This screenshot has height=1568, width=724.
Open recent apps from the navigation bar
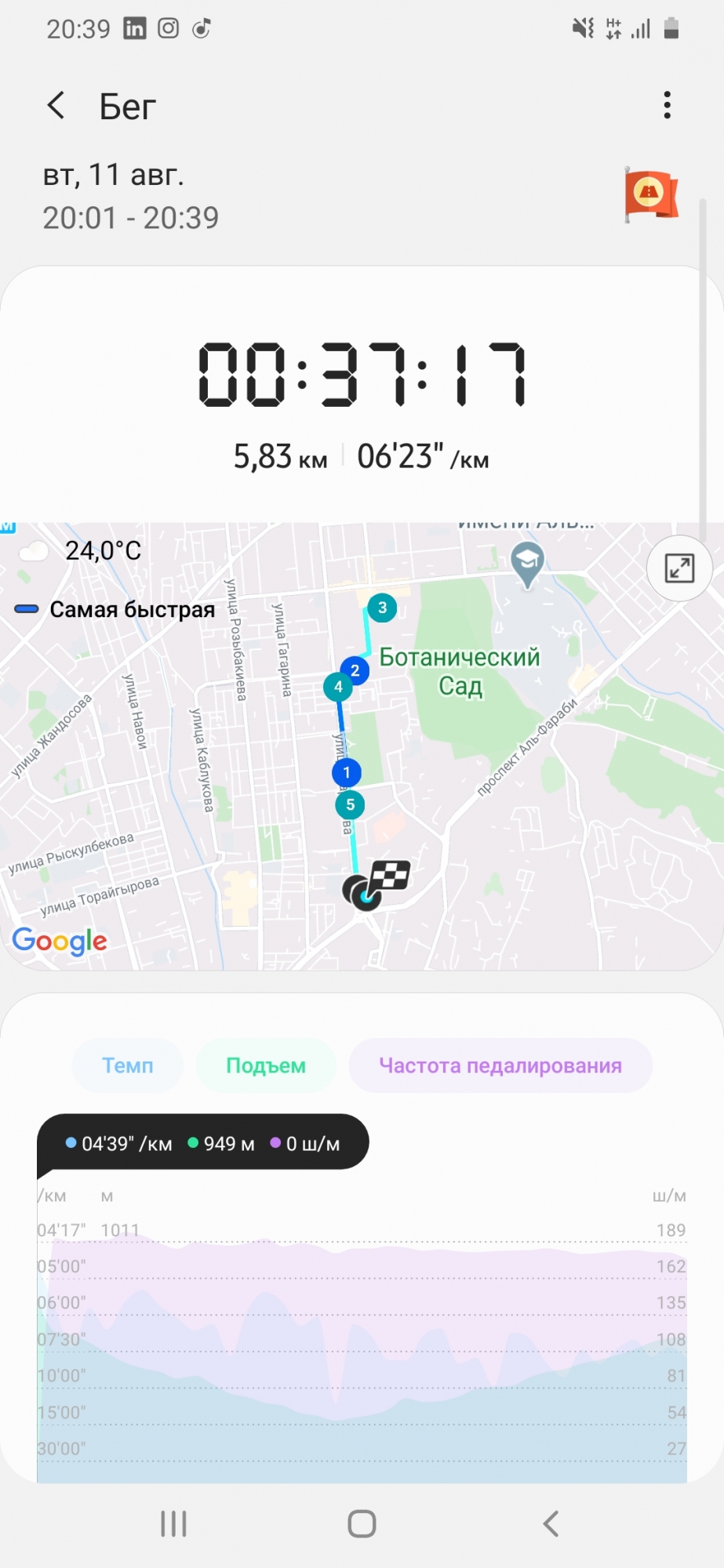click(x=173, y=1524)
